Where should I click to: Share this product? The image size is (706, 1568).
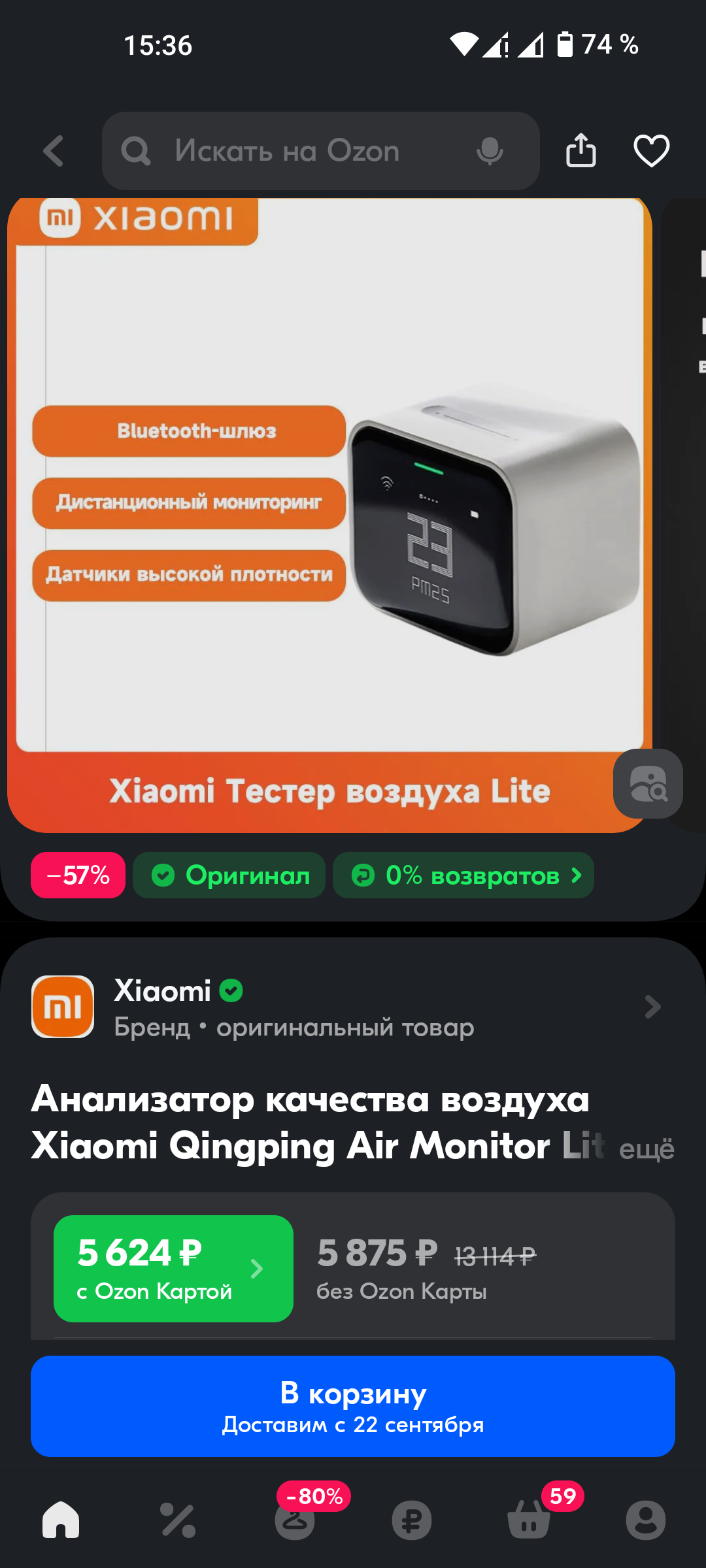[580, 151]
